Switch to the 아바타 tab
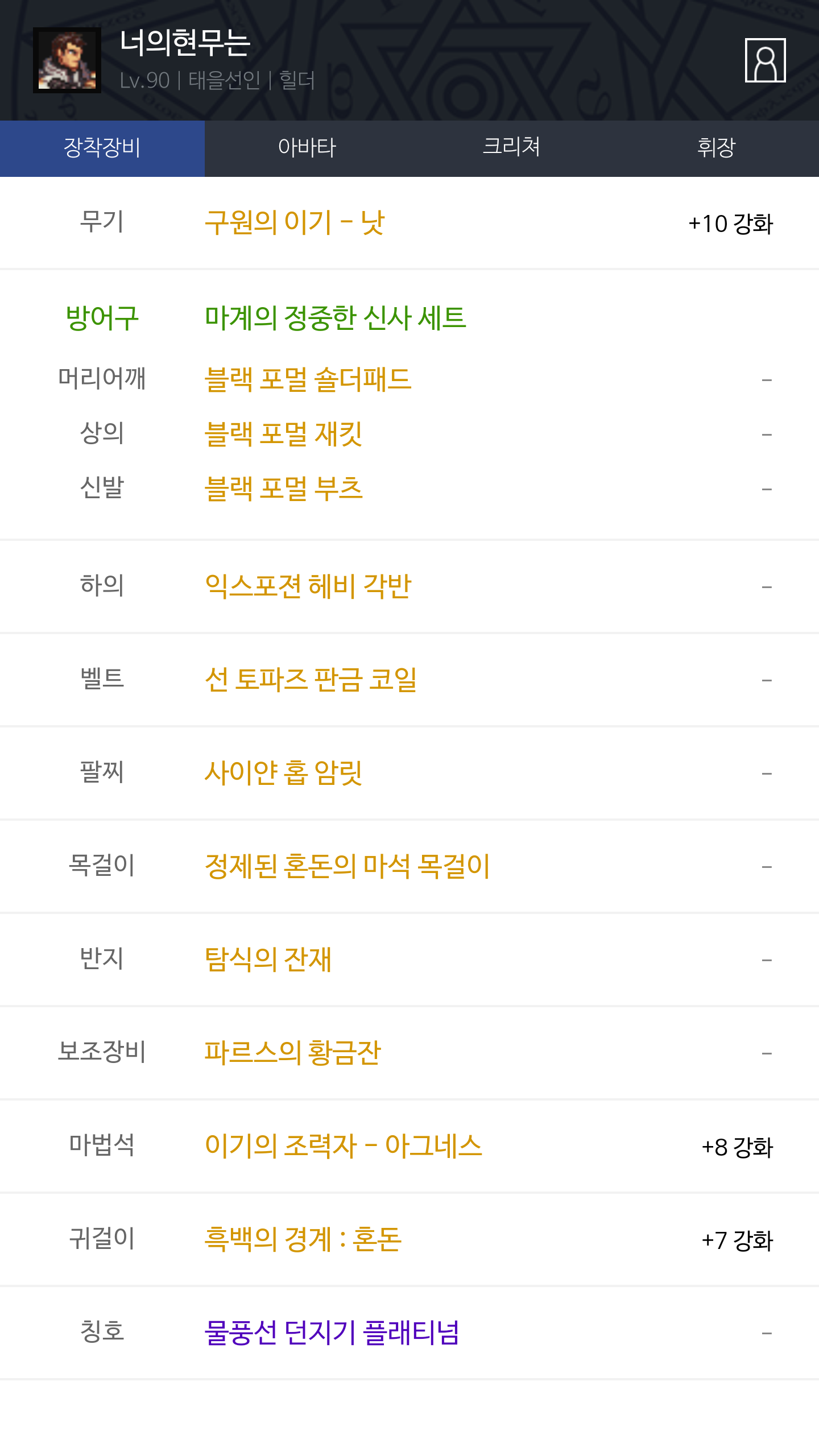Screen dimensions: 819x1456 point(307,148)
